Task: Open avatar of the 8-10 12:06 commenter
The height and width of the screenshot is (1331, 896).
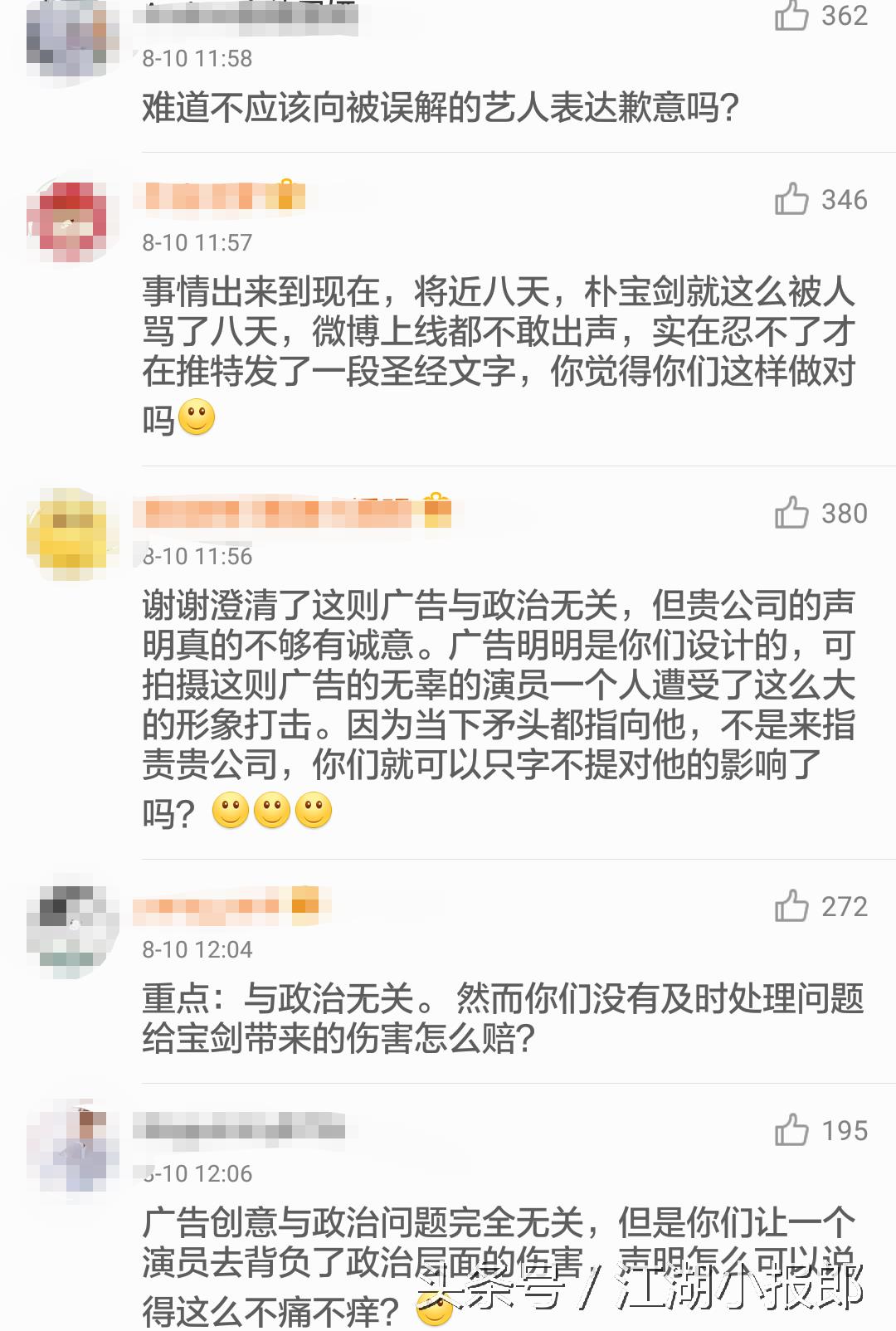Action: tap(70, 1151)
